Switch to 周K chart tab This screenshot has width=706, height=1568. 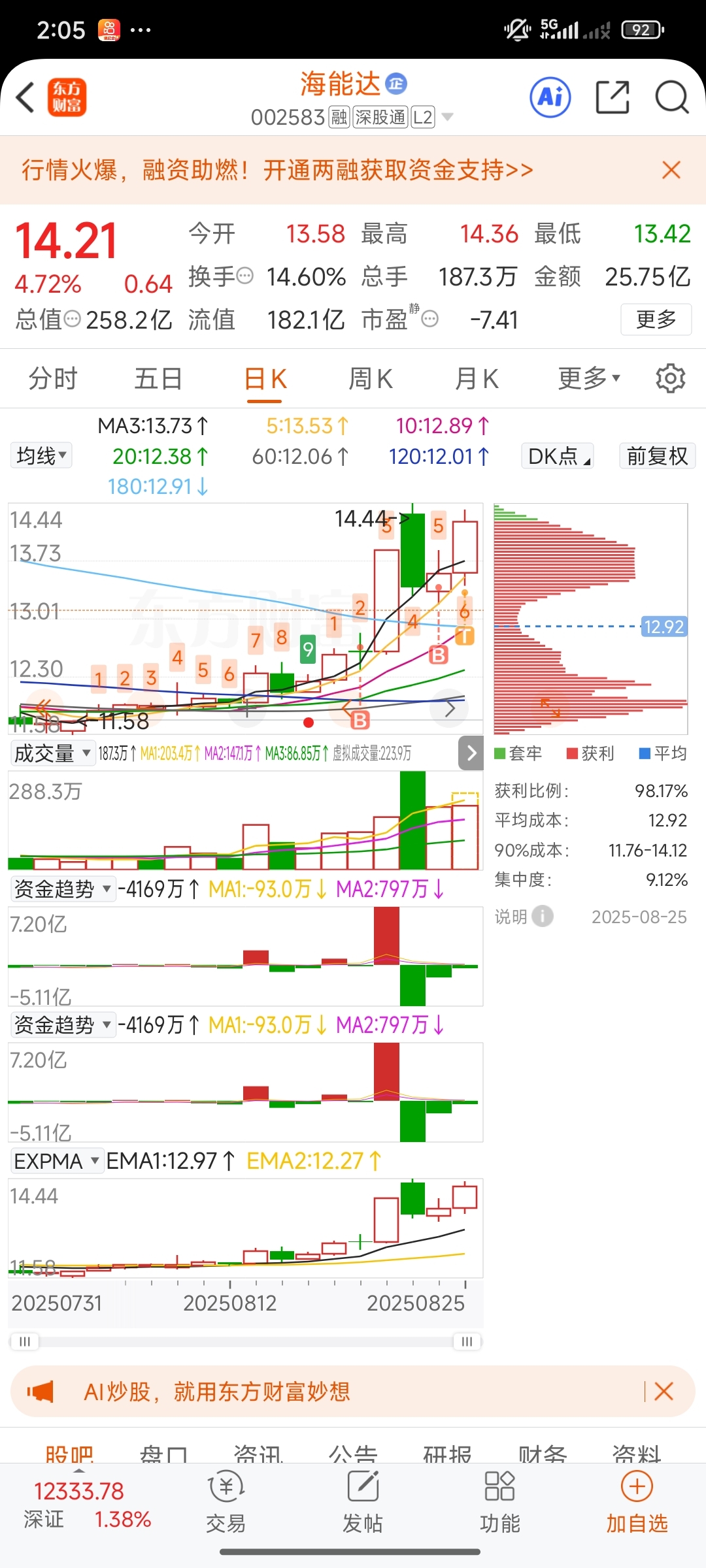[370, 379]
